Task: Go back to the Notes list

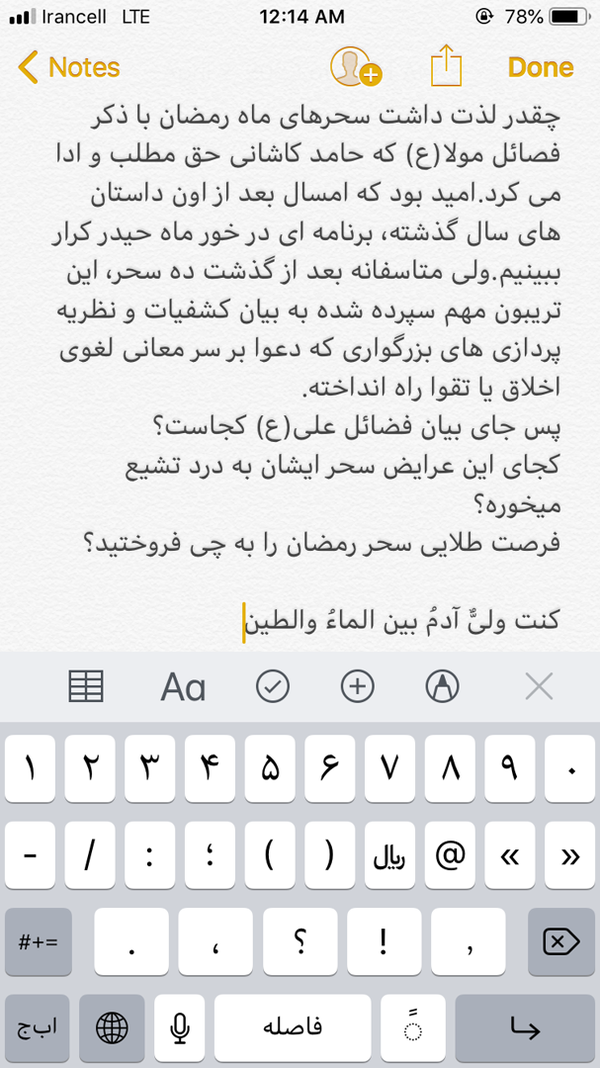Action: click(68, 67)
